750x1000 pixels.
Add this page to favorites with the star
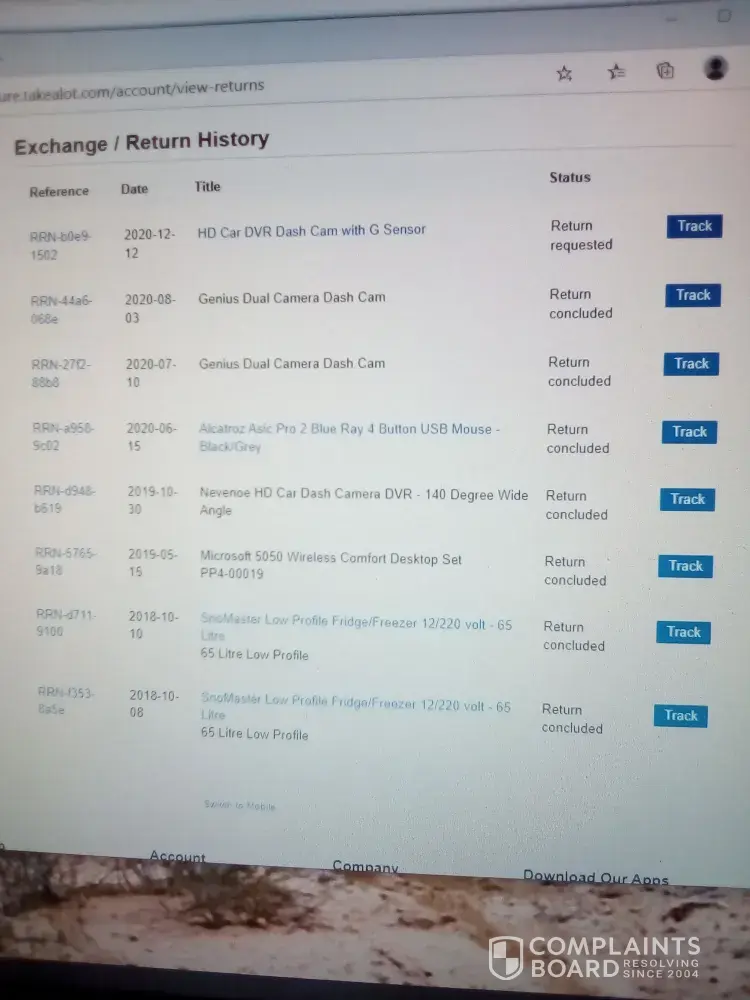pyautogui.click(x=564, y=73)
